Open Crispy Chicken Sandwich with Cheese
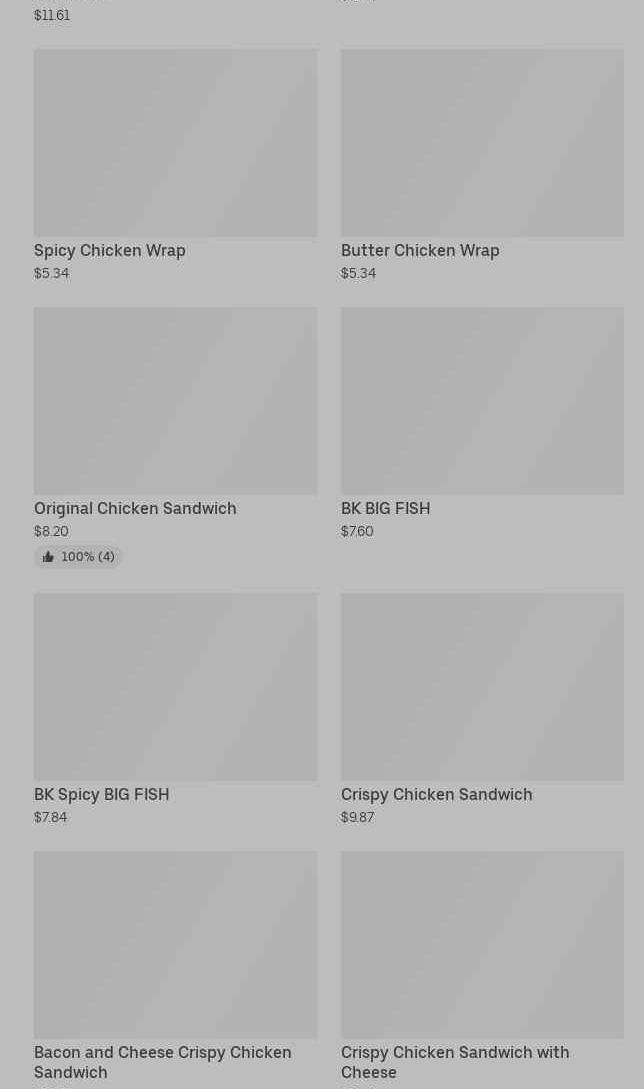Image resolution: width=644 pixels, height=1089 pixels. click(x=482, y=970)
